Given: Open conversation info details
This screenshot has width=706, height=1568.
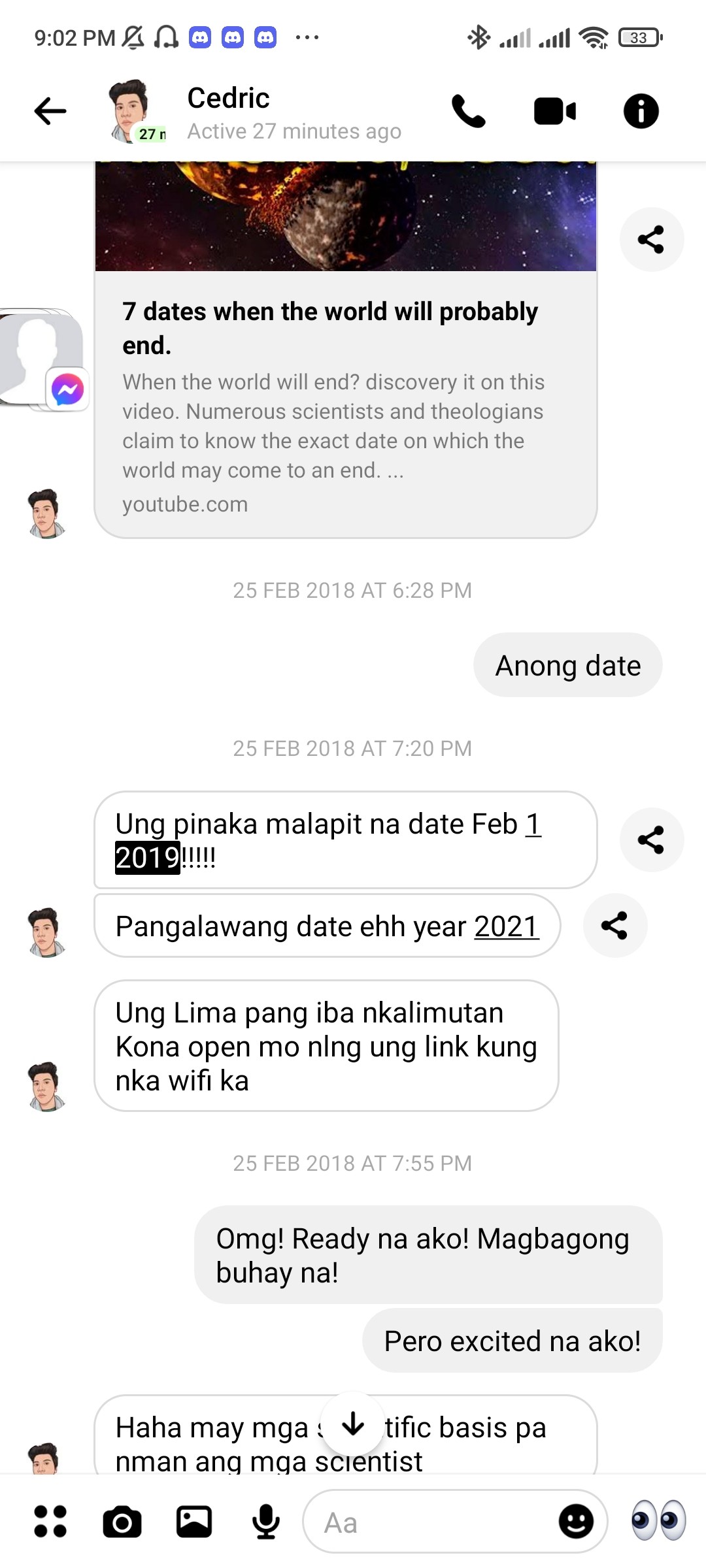Looking at the screenshot, I should [x=641, y=111].
